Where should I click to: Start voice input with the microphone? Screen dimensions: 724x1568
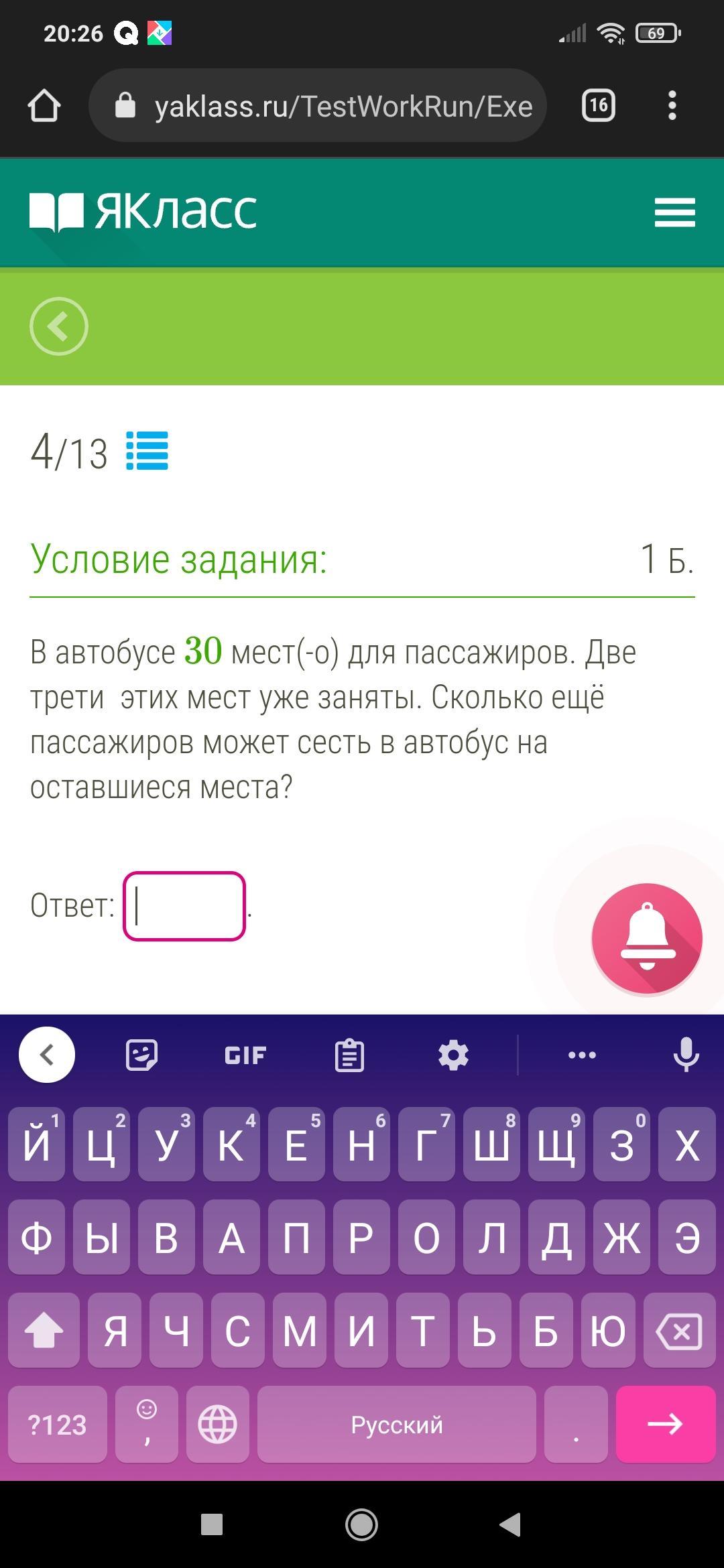pos(686,1055)
